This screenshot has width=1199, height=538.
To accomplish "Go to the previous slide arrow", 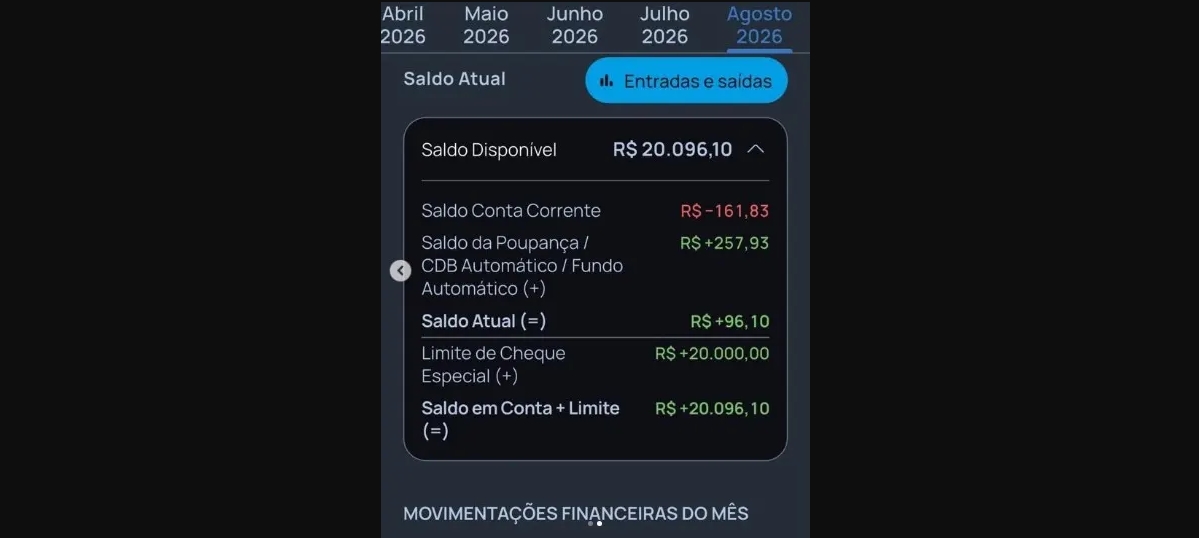I will tap(401, 271).
